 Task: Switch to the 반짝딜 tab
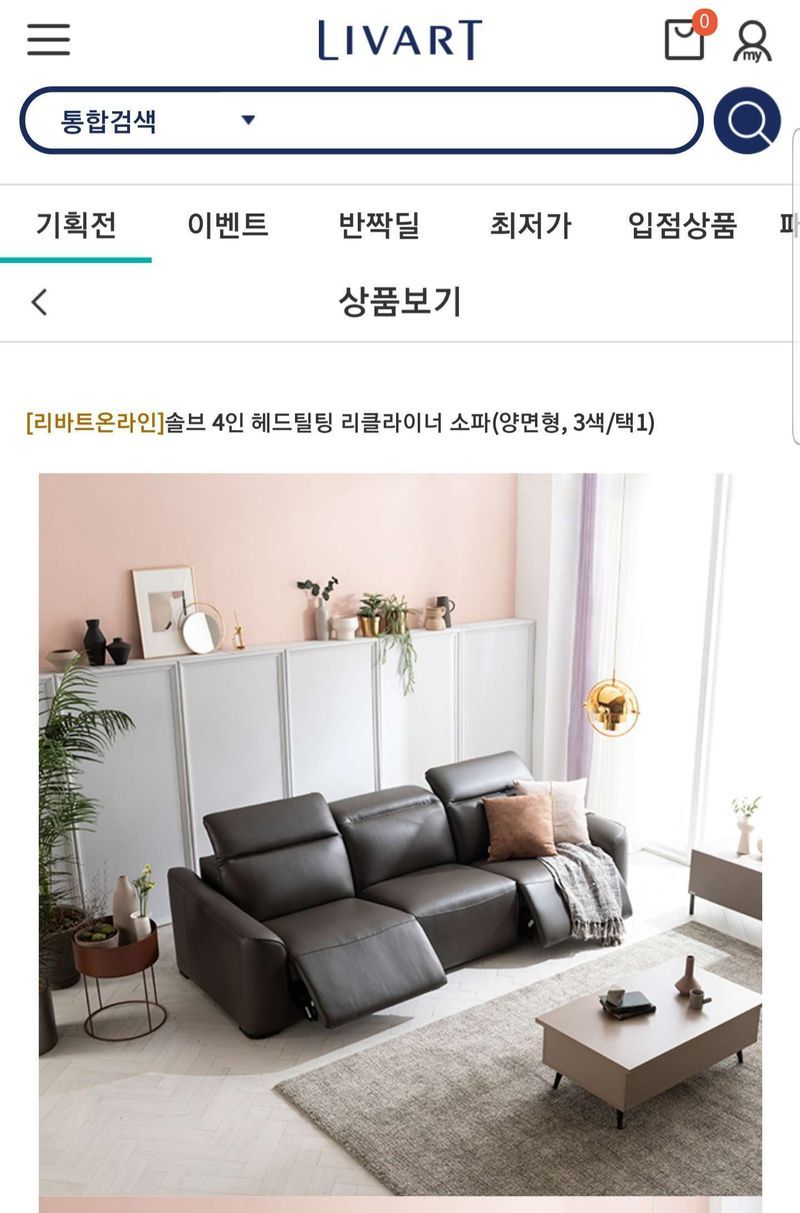coord(379,224)
